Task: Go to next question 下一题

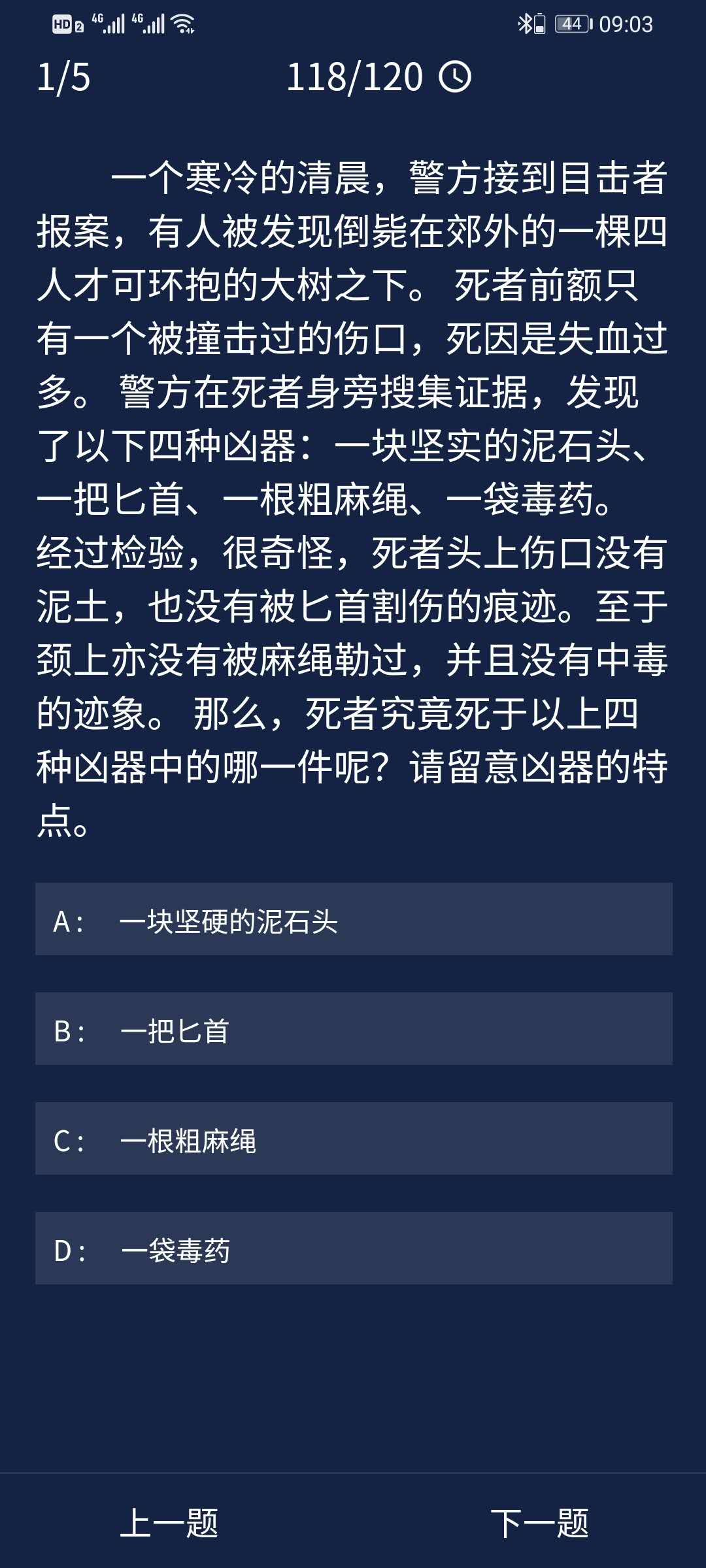Action: pyautogui.click(x=539, y=1523)
